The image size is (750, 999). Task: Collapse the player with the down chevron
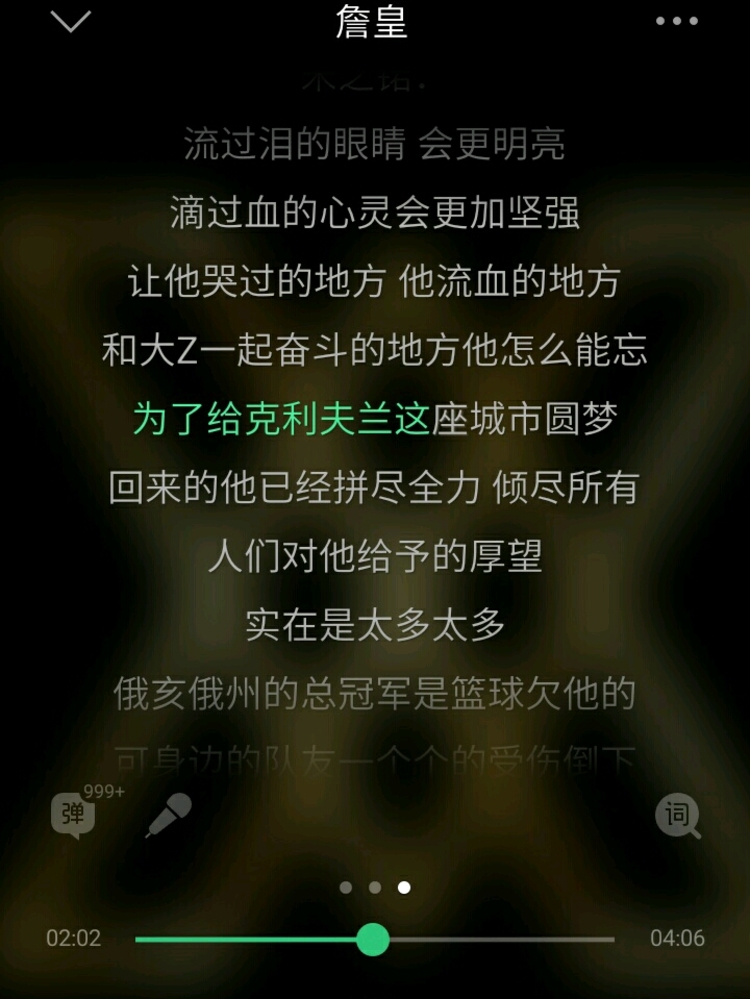(x=70, y=21)
